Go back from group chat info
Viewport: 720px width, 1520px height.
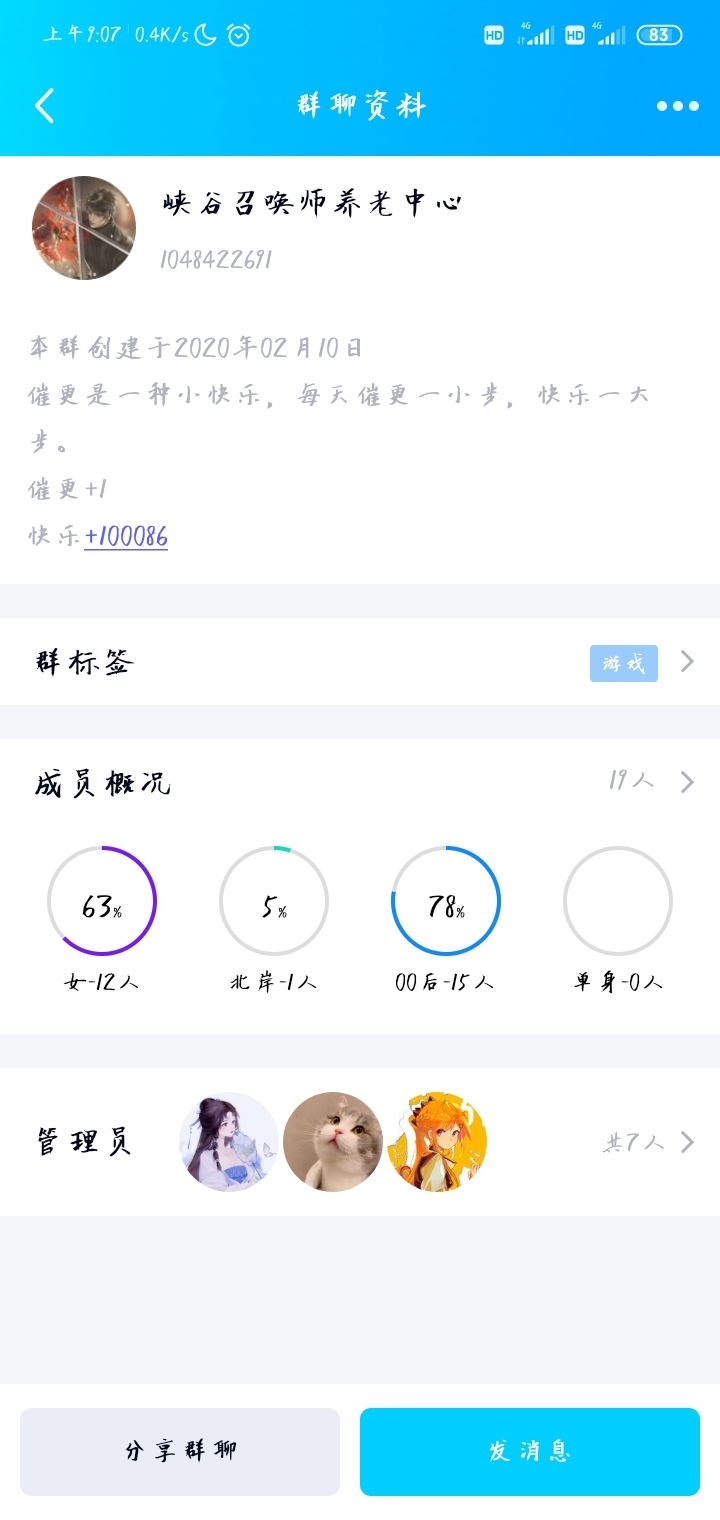(45, 106)
